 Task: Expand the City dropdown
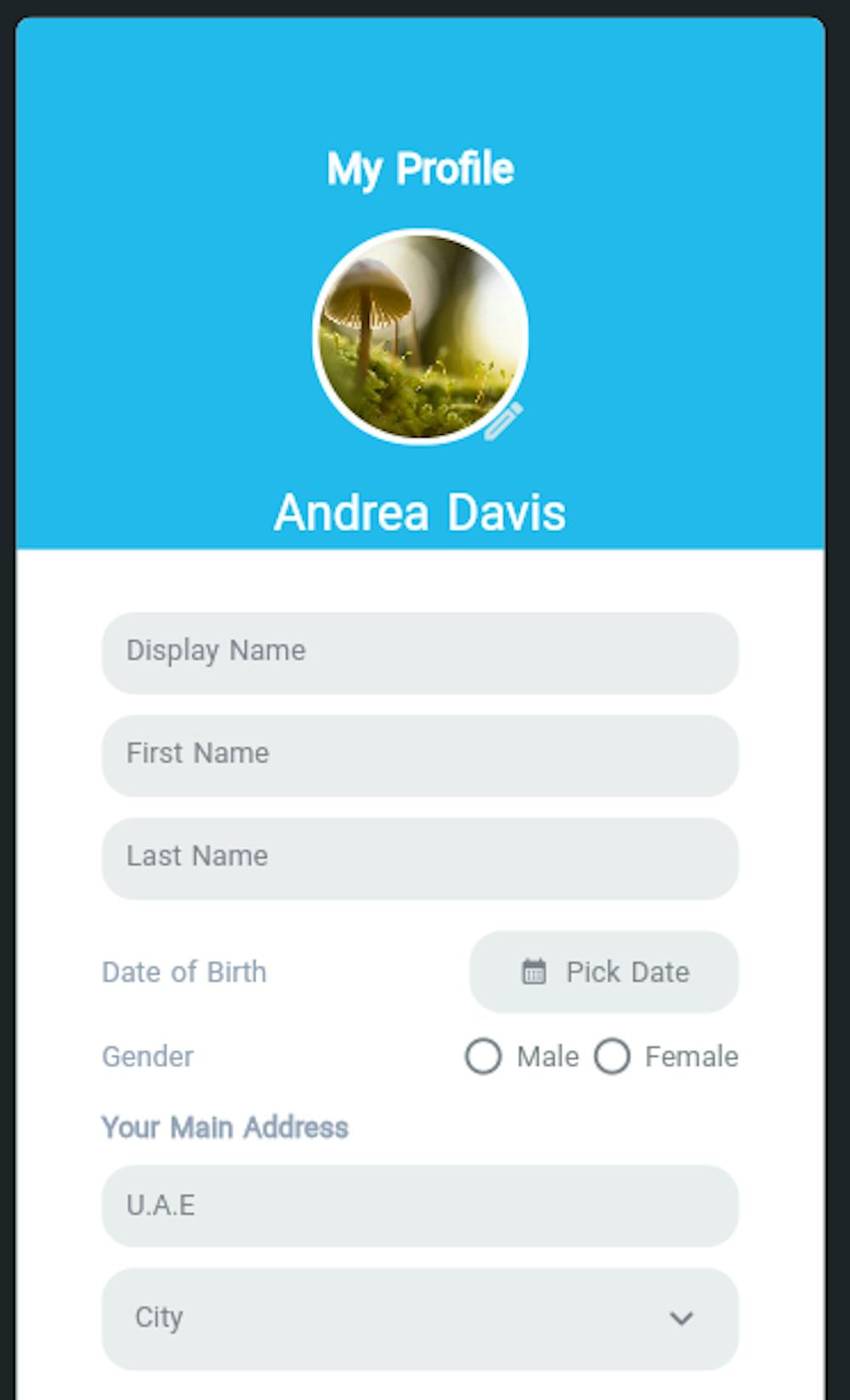pos(420,1318)
